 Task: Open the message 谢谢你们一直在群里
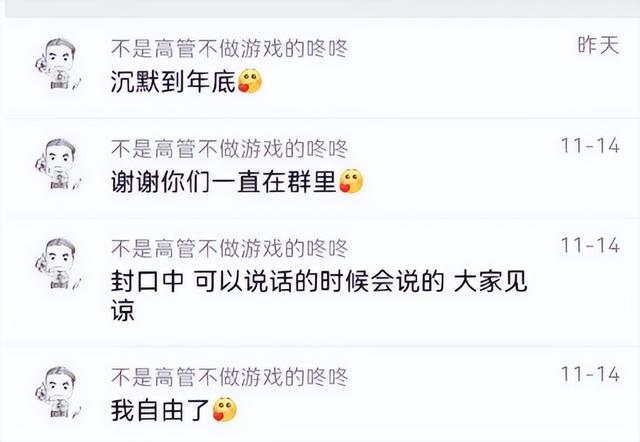pos(224,182)
